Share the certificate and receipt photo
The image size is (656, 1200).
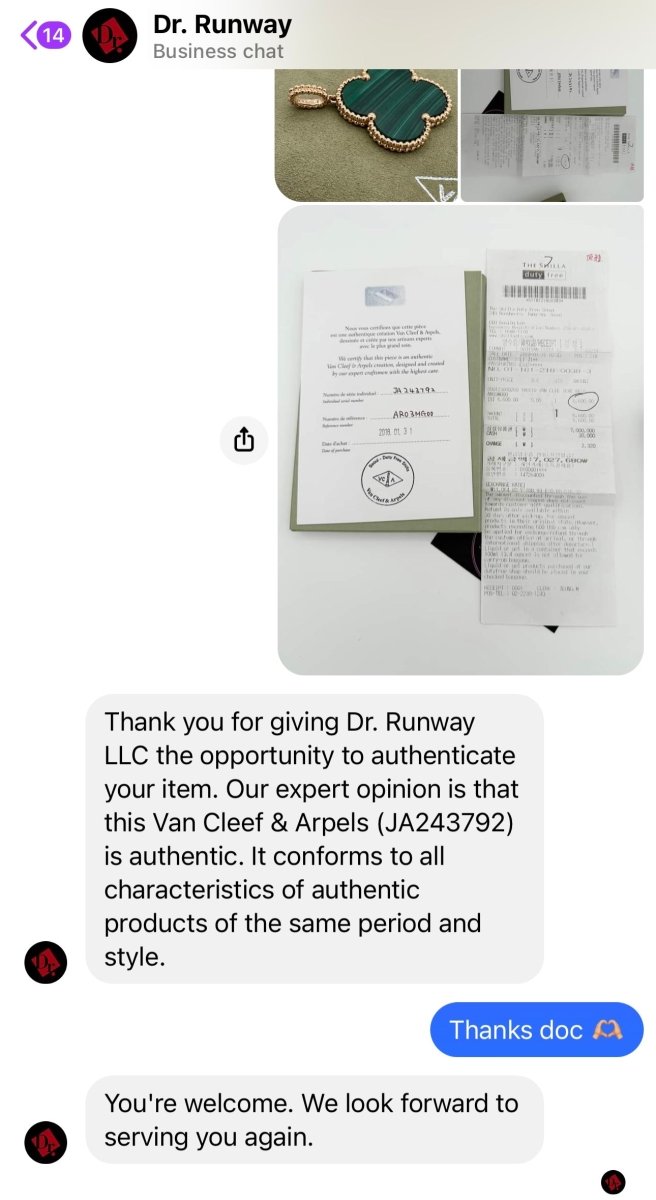pos(244,439)
